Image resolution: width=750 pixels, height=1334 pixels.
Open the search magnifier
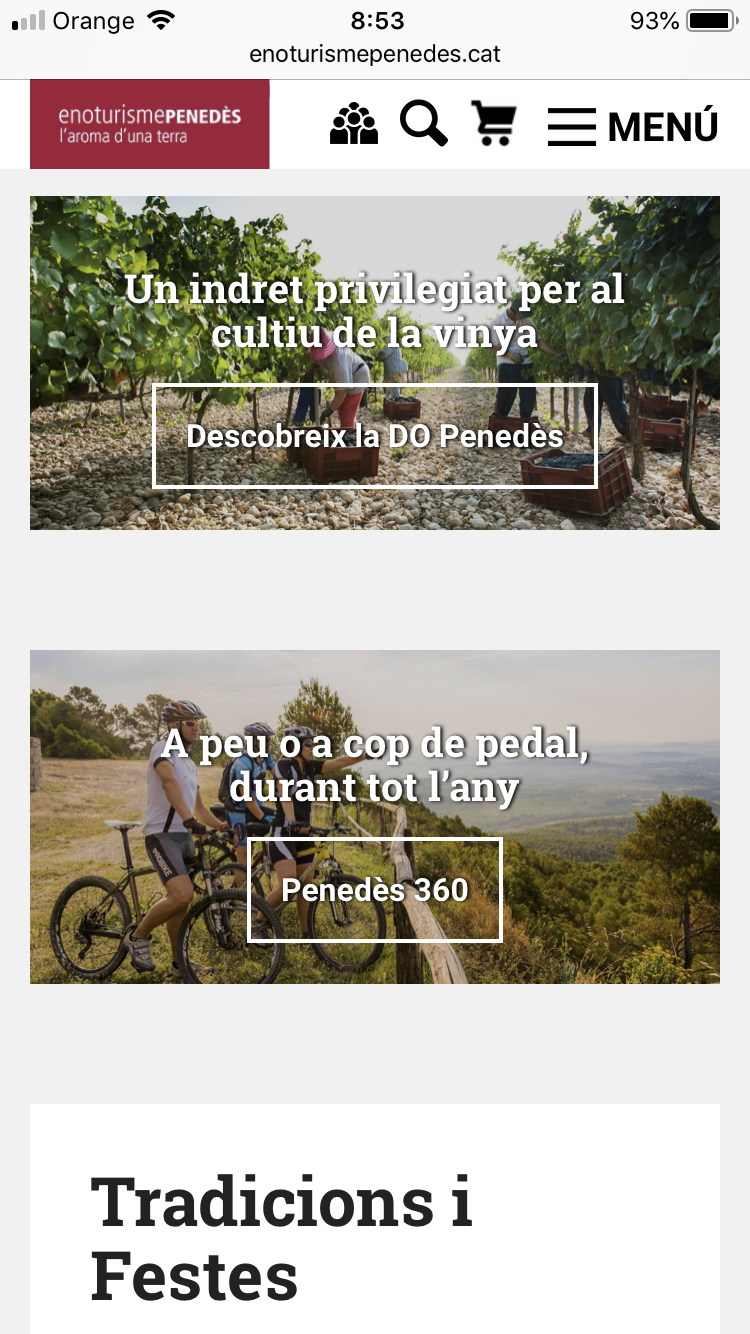coord(424,124)
